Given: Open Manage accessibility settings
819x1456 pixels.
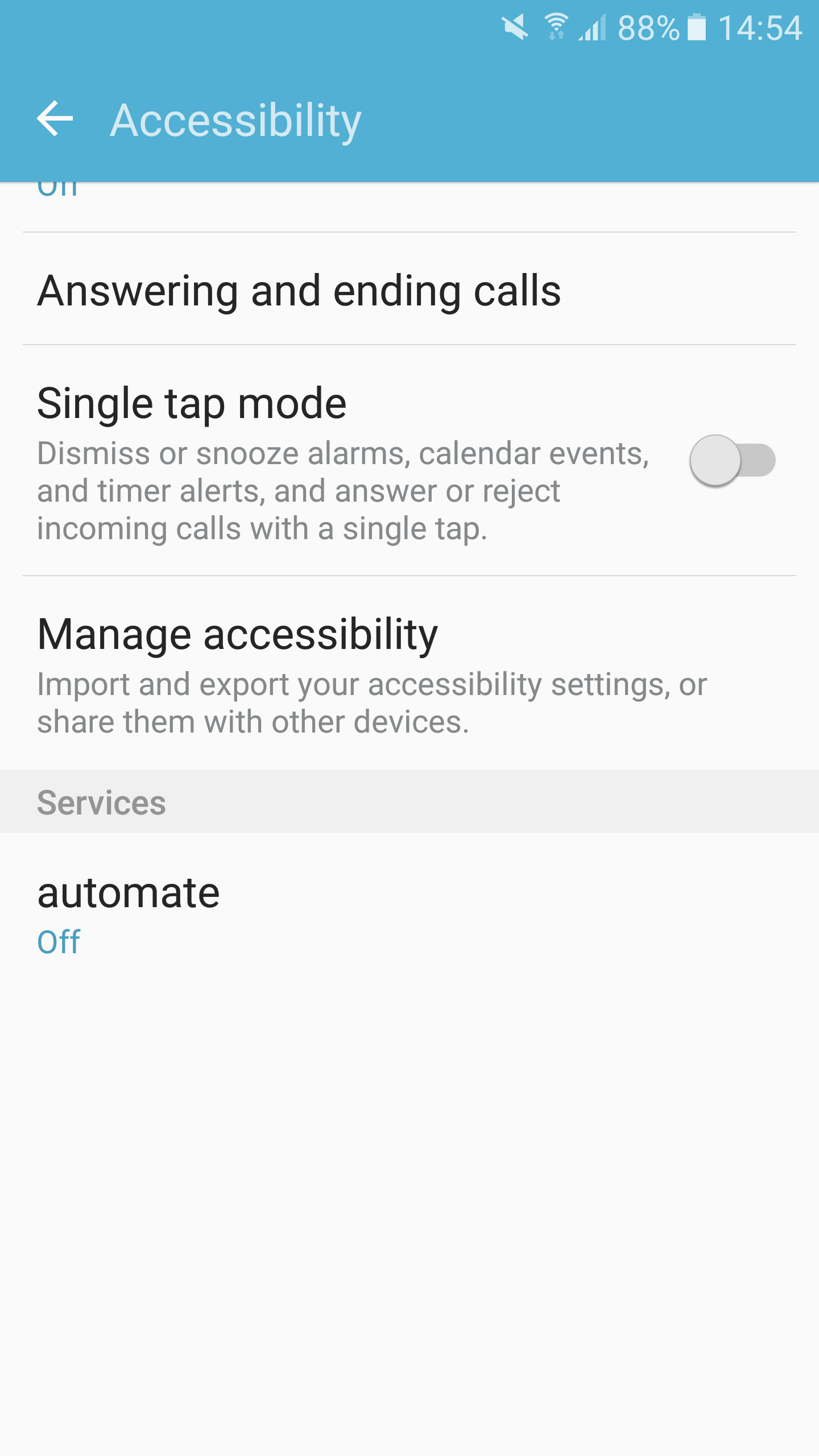Looking at the screenshot, I should (372, 673).
